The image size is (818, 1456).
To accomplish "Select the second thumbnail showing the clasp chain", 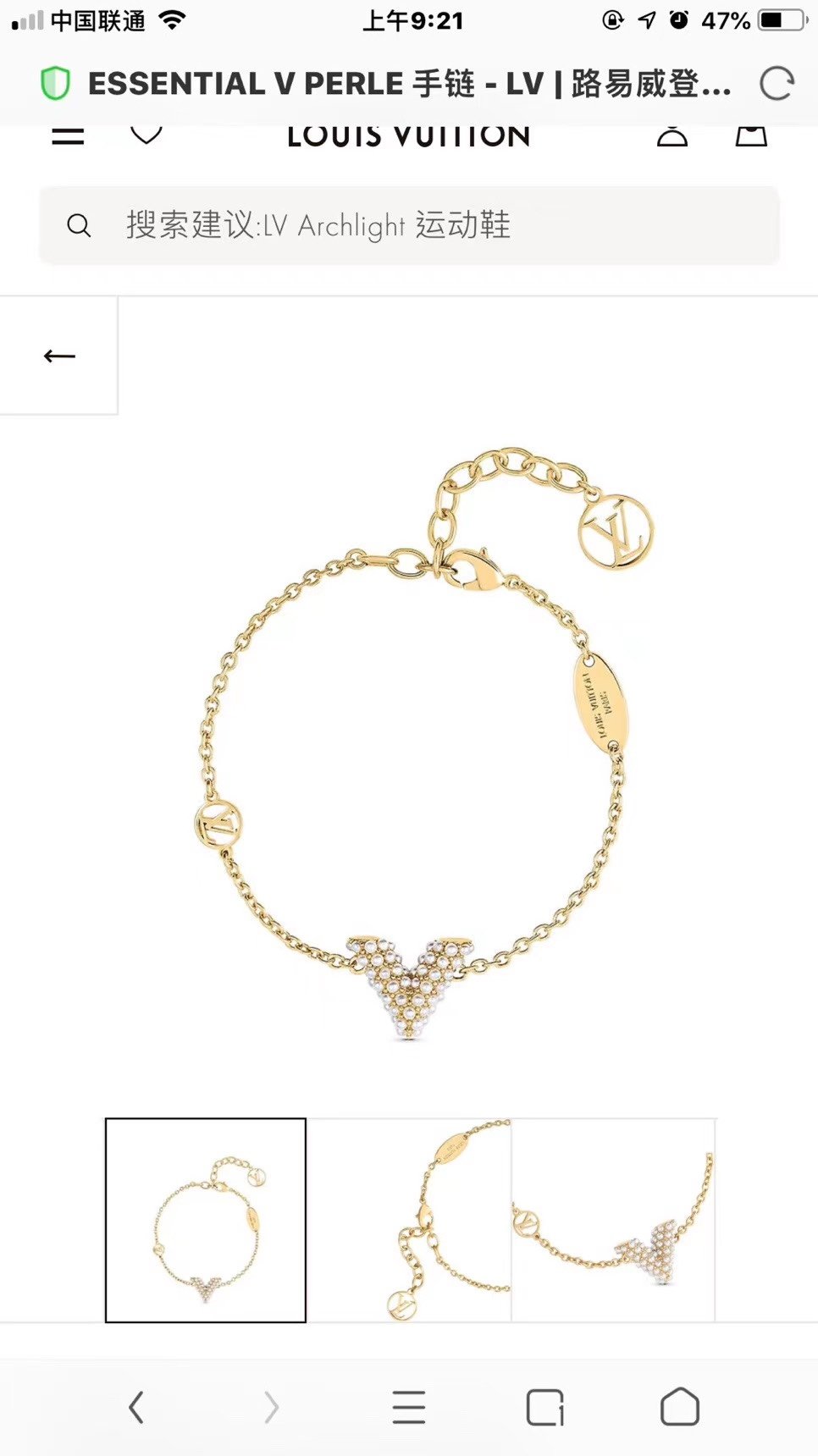I will (409, 1220).
